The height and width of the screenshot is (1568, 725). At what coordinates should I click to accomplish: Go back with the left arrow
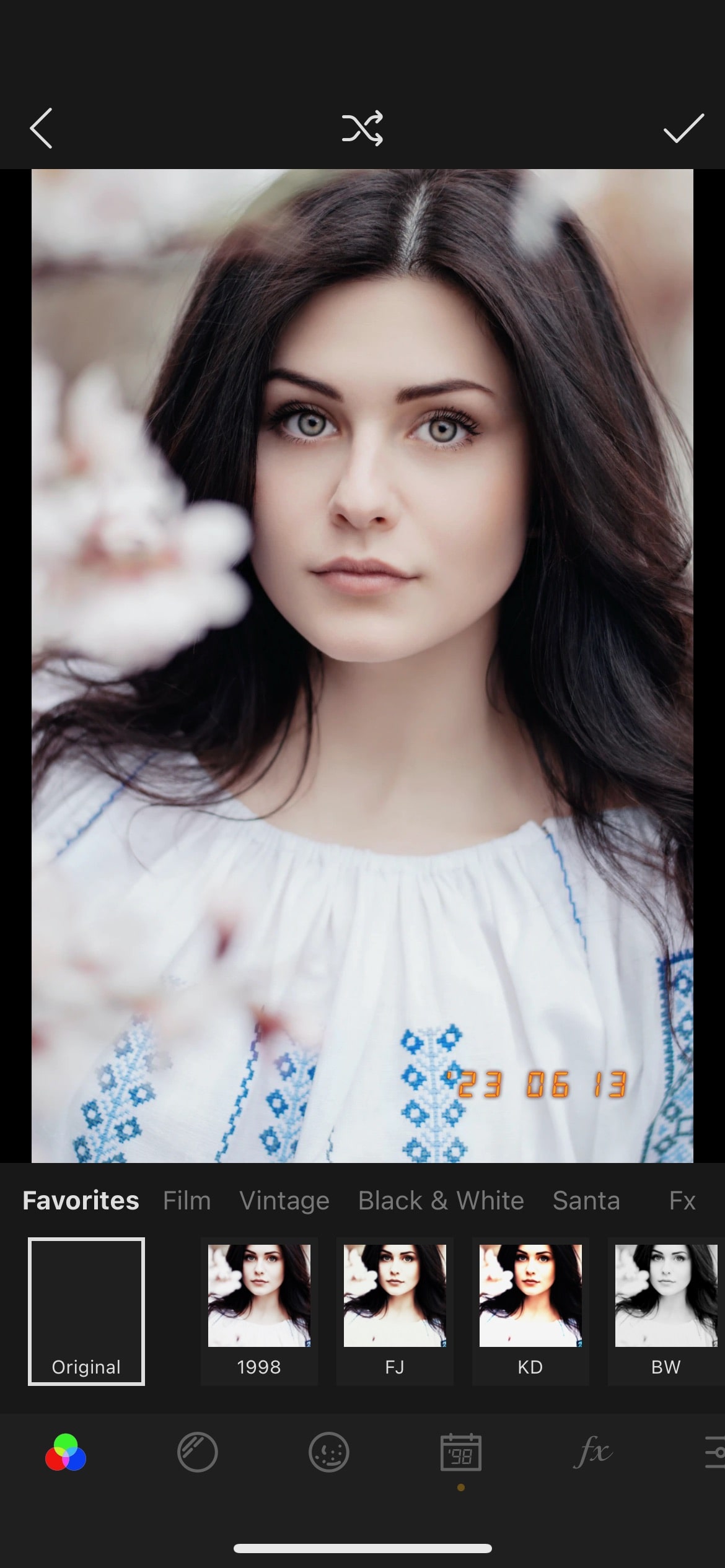(41, 128)
